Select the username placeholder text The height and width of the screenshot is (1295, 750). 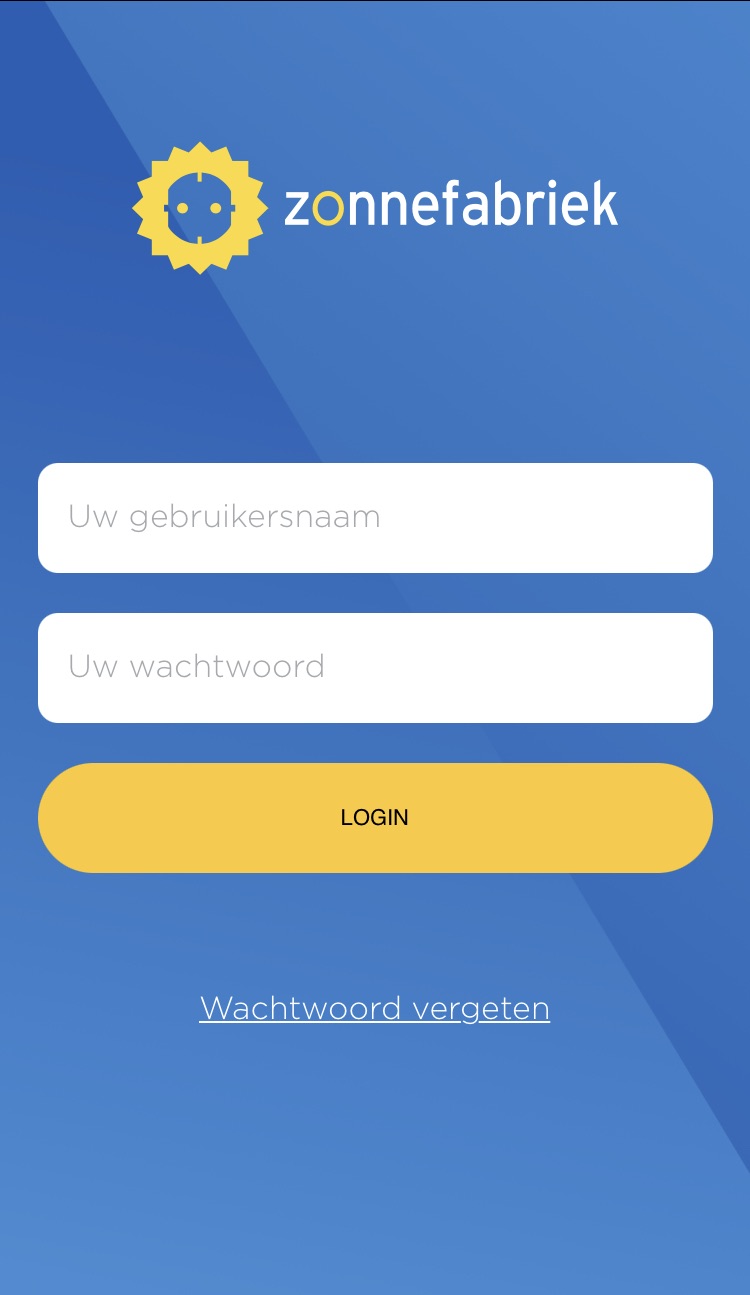224,517
